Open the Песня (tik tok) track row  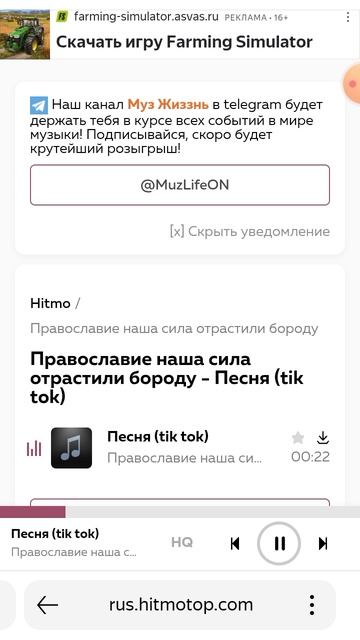[x=180, y=448]
